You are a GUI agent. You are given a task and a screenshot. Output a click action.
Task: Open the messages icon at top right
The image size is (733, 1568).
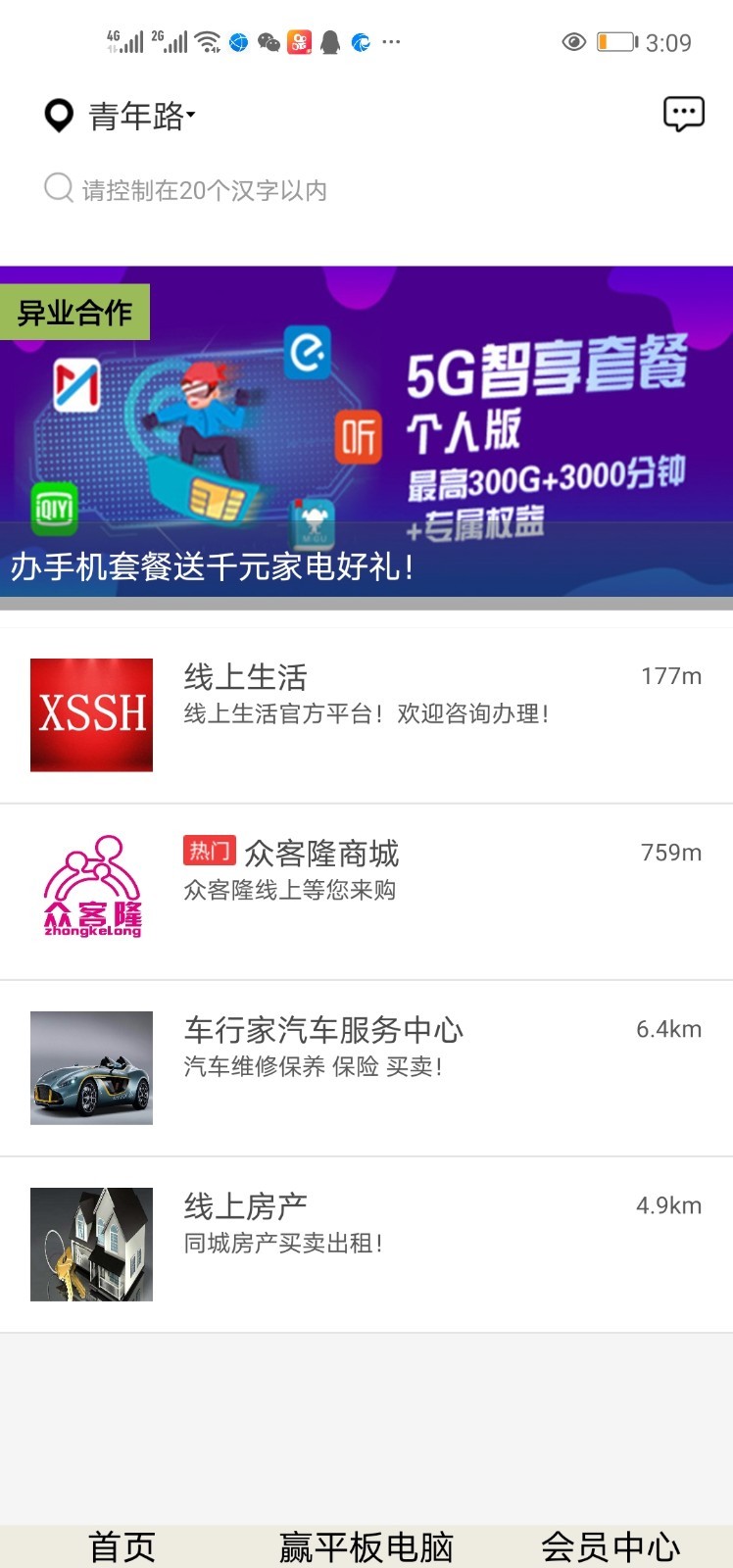(x=683, y=113)
